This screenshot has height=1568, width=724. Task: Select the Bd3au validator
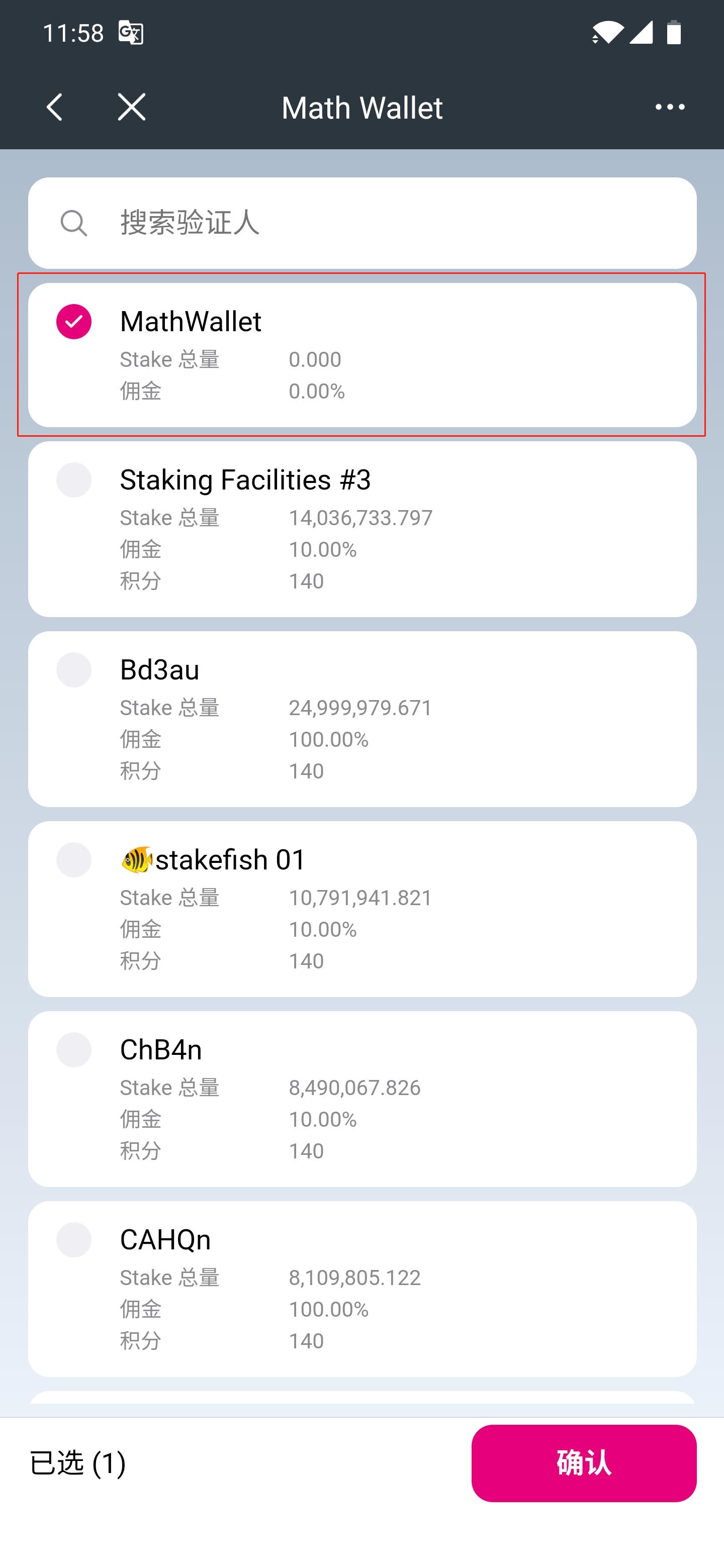(x=74, y=669)
